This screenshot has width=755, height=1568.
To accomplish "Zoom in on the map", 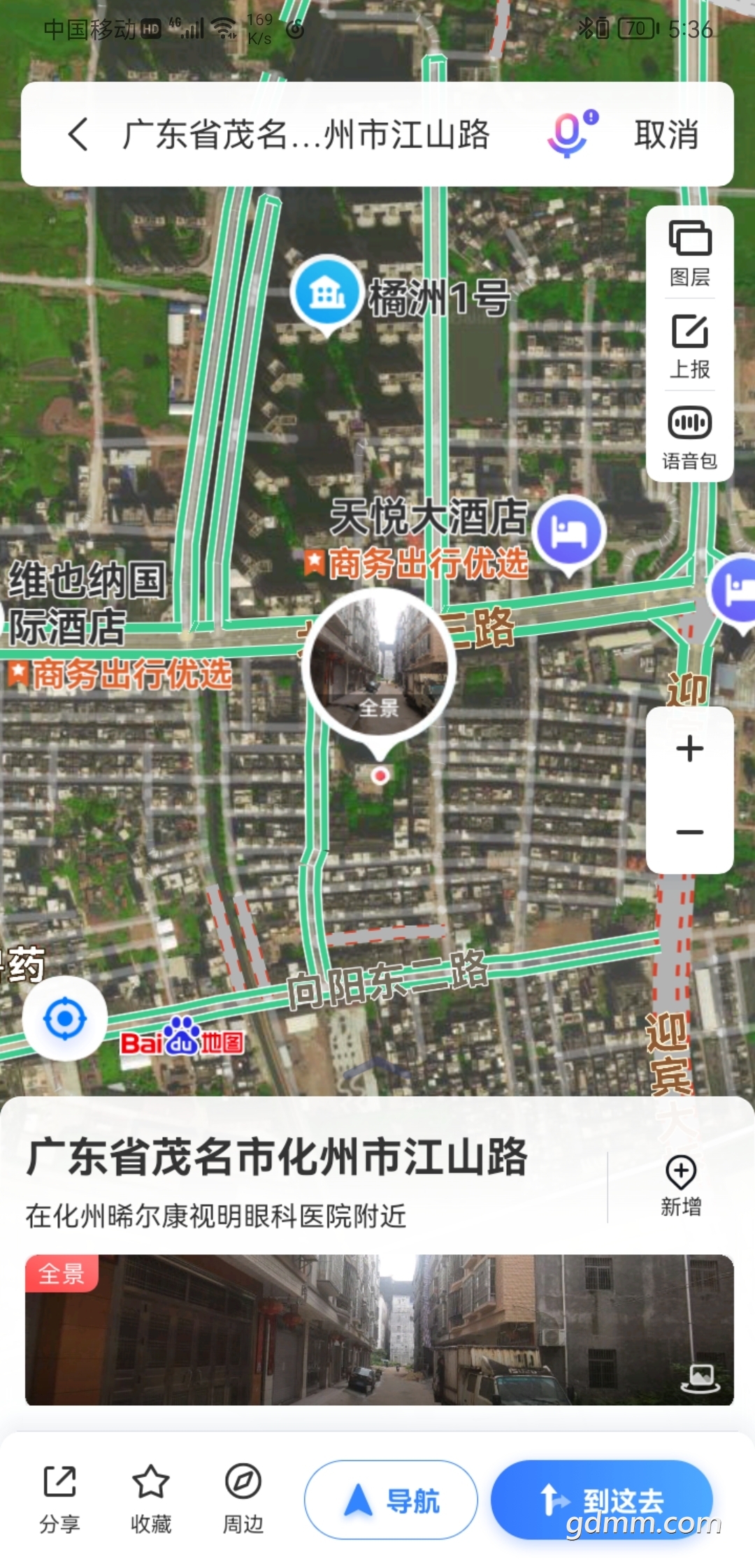I will click(x=690, y=749).
